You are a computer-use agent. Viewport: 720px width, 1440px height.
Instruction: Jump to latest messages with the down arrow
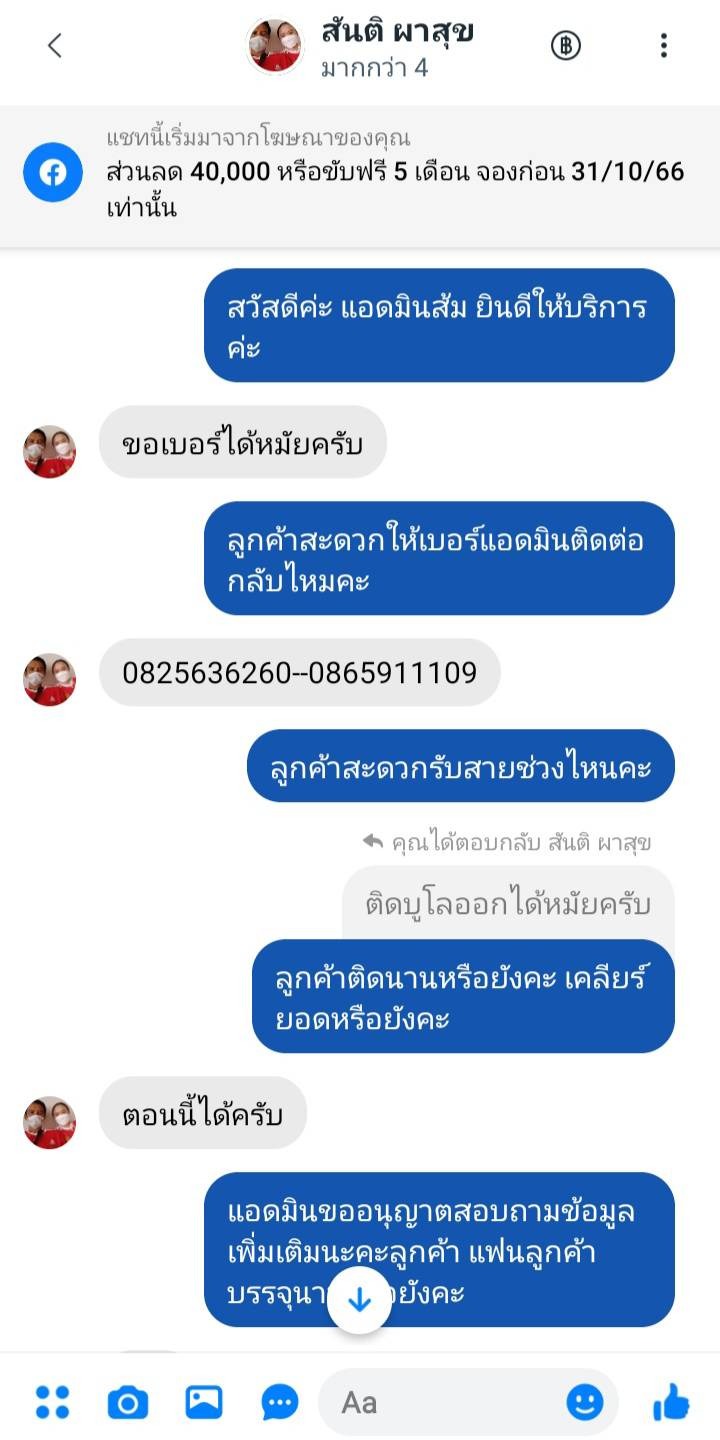coord(359,1300)
